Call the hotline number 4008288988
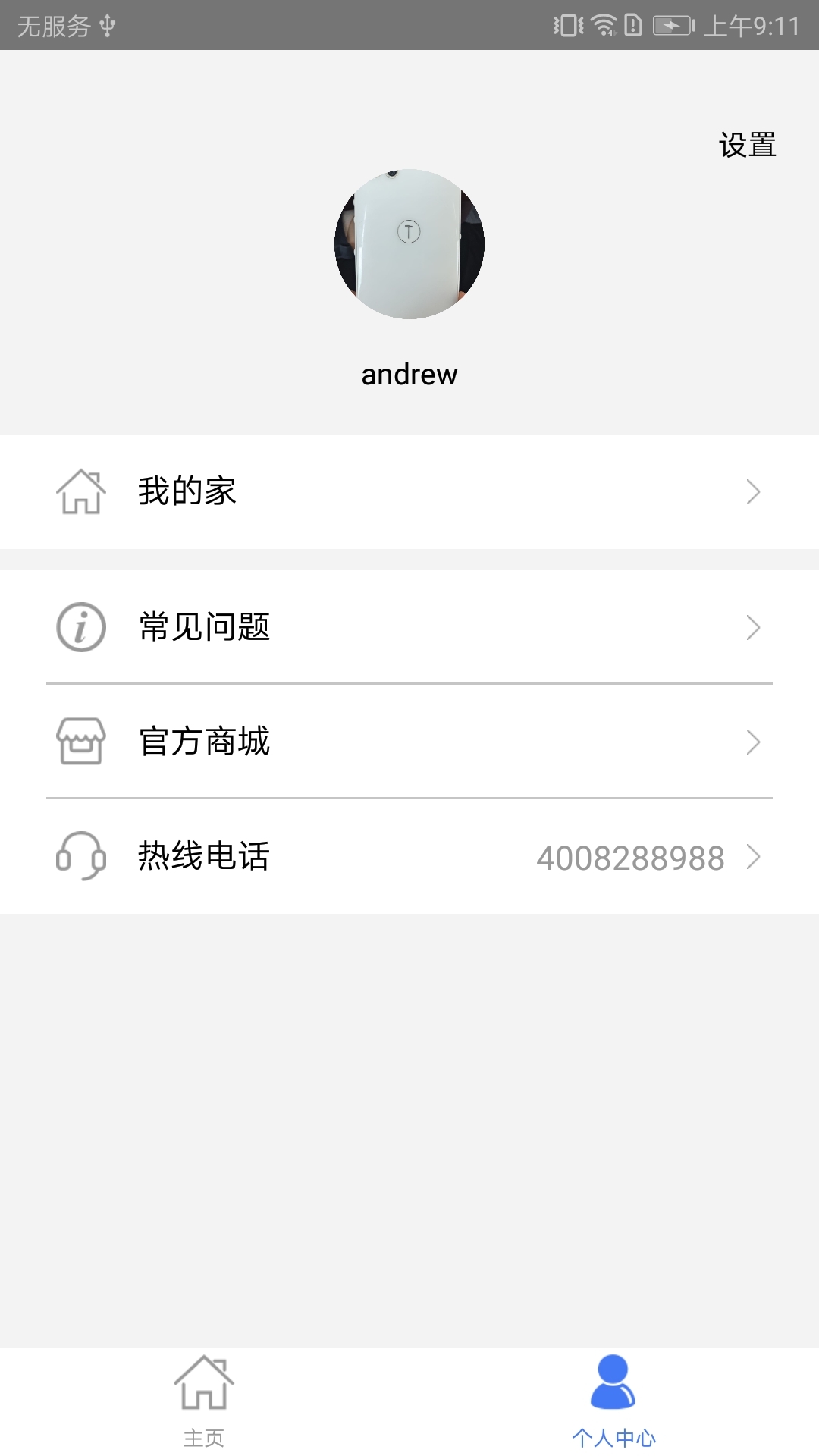Viewport: 819px width, 1456px height. pyautogui.click(x=632, y=858)
